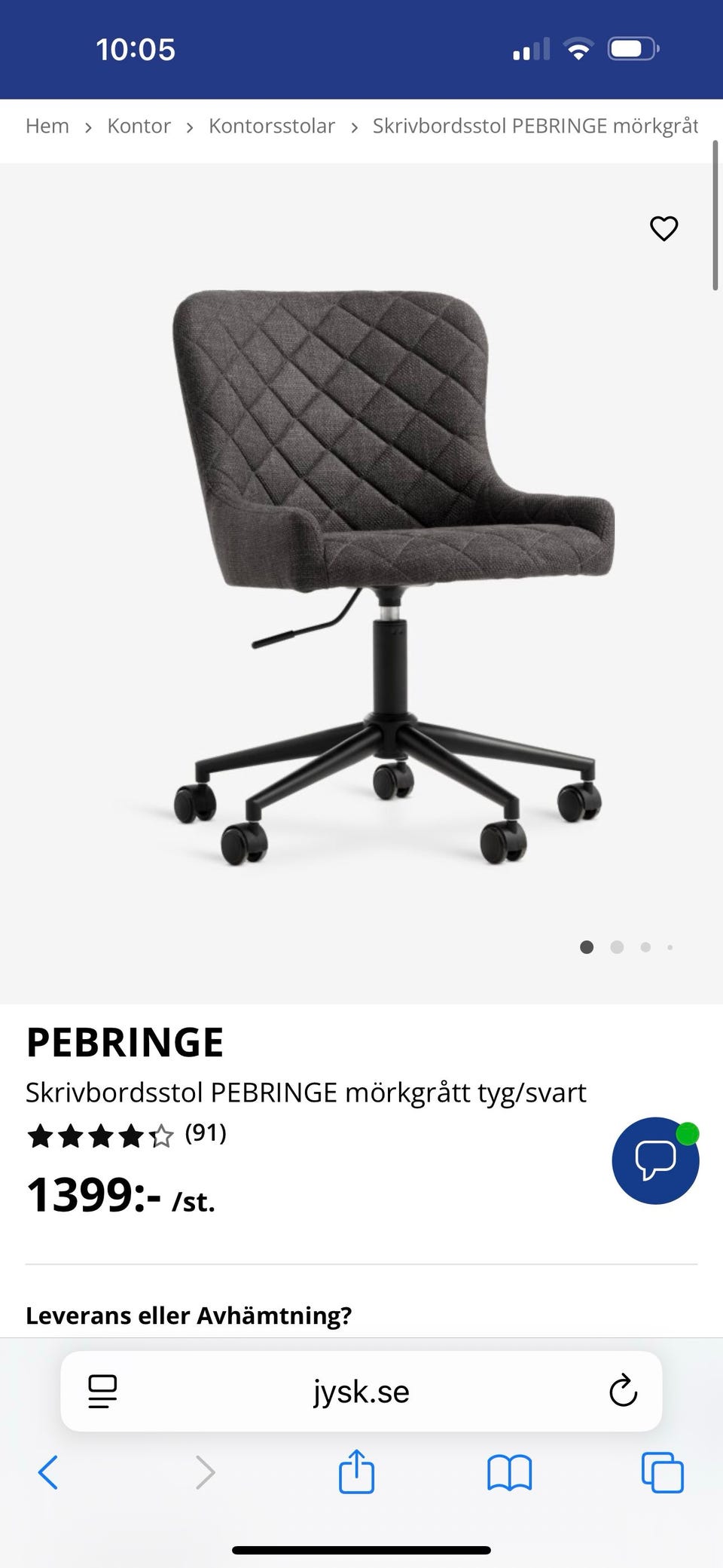
Task: Tap the share icon in Safari toolbar
Action: [x=356, y=1473]
